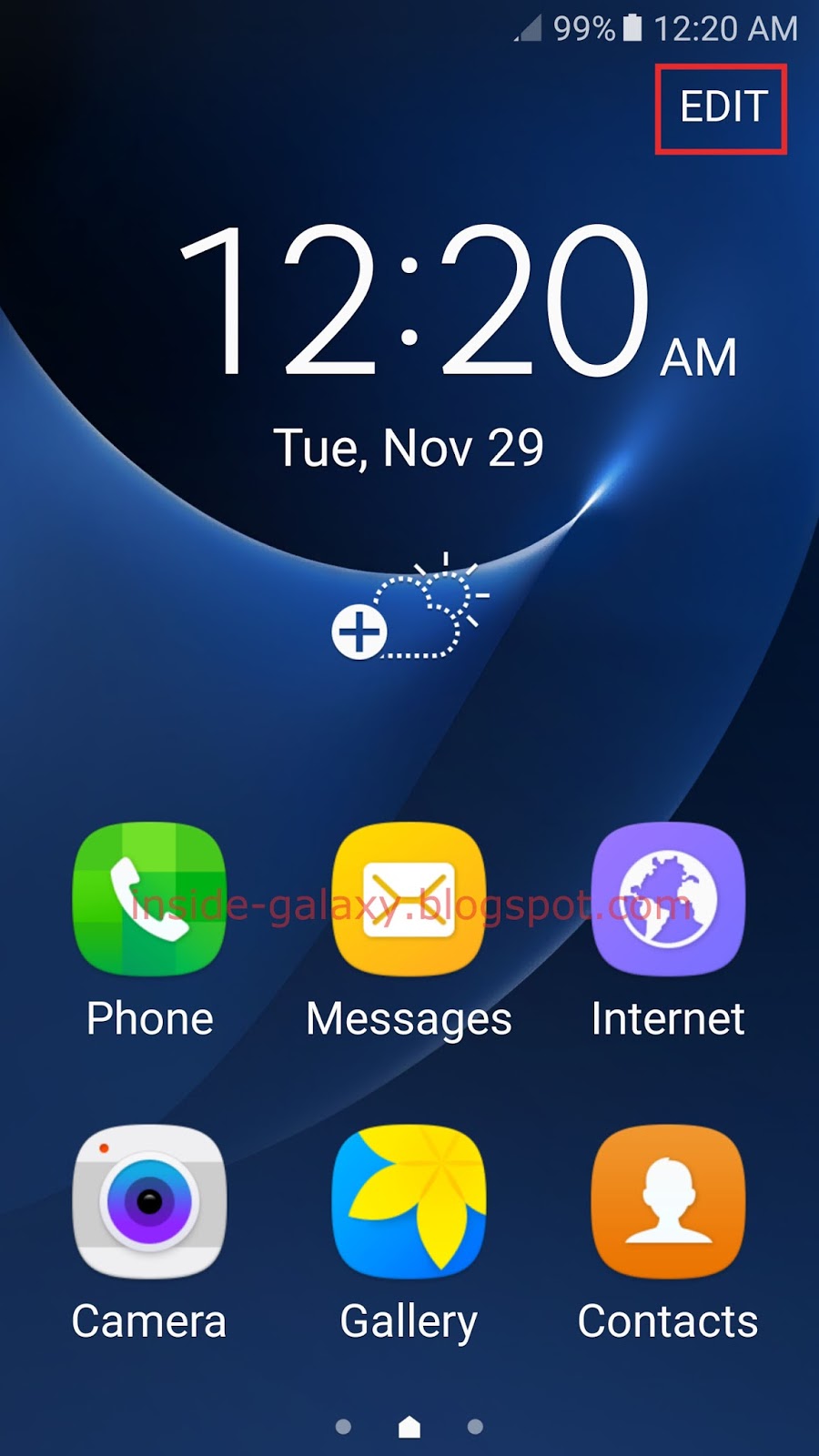Tap the EDIT button

pyautogui.click(x=723, y=107)
